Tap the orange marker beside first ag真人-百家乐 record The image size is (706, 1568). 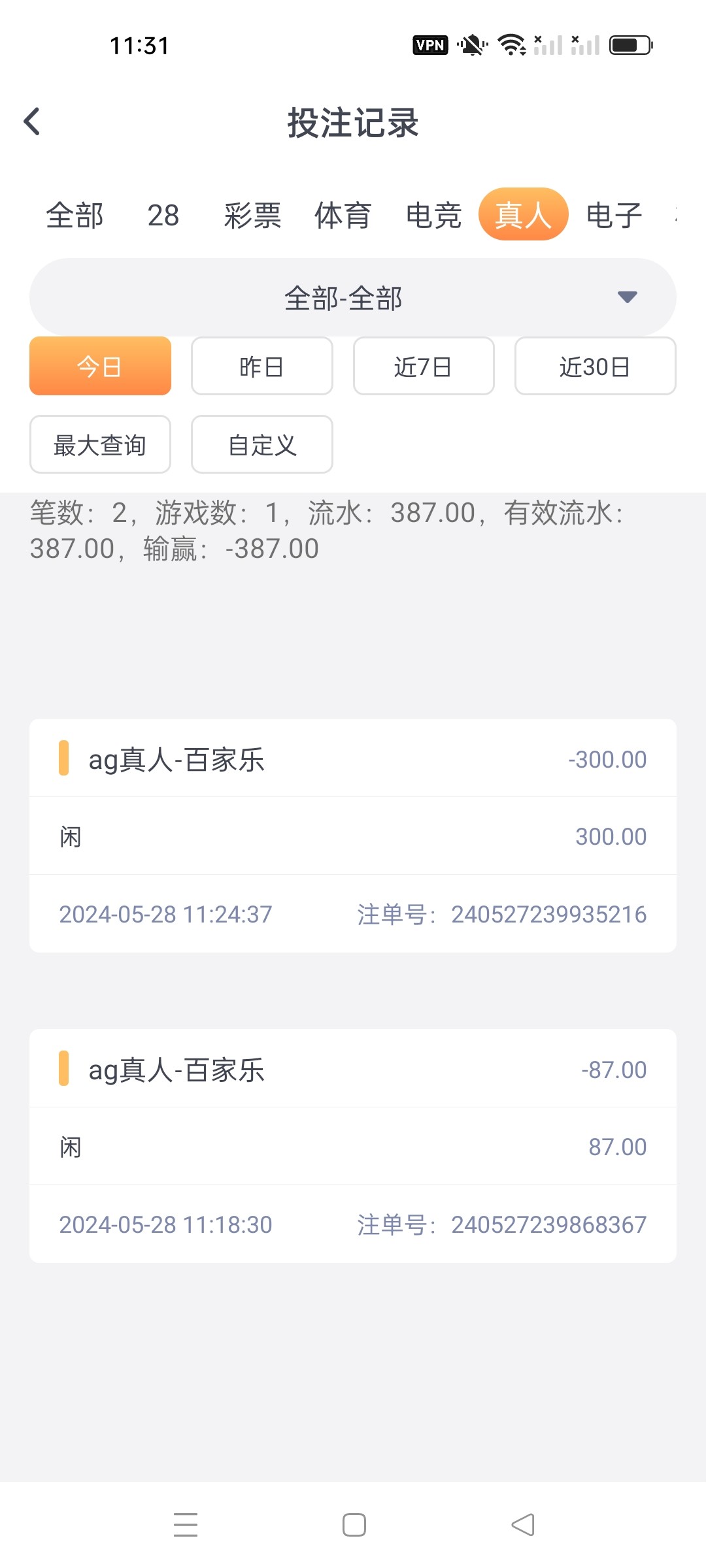click(x=63, y=759)
